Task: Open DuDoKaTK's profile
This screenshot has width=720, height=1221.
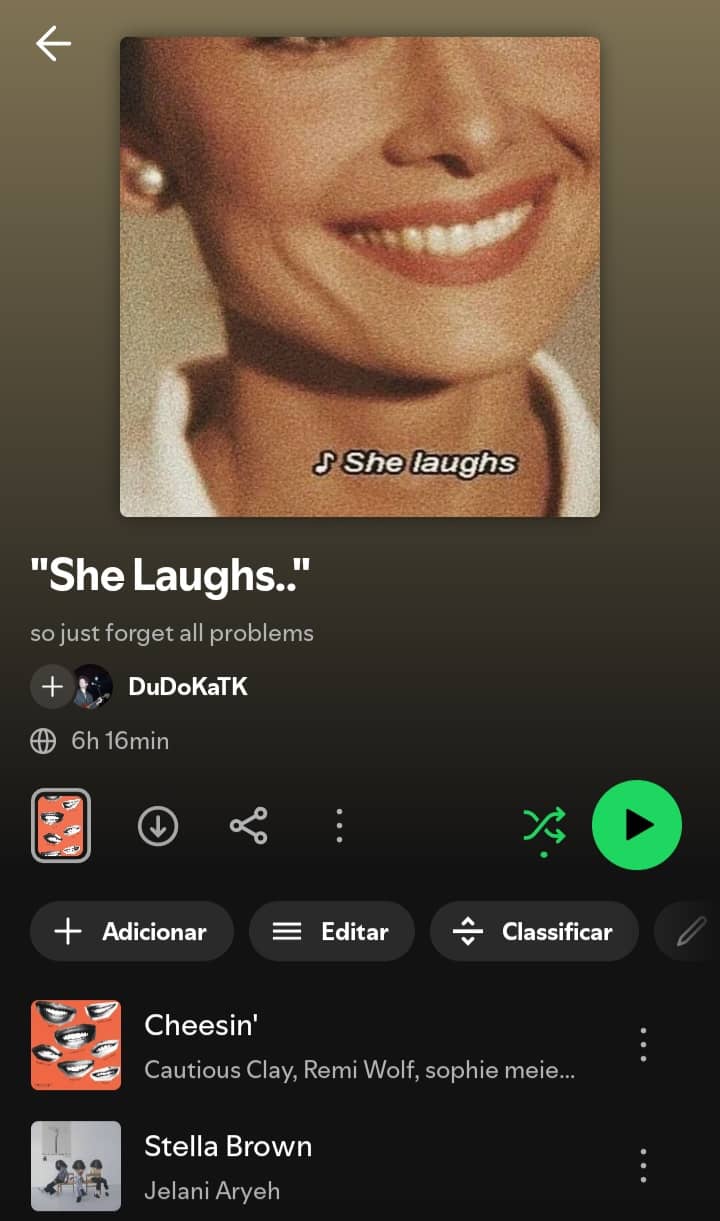Action: 188,687
